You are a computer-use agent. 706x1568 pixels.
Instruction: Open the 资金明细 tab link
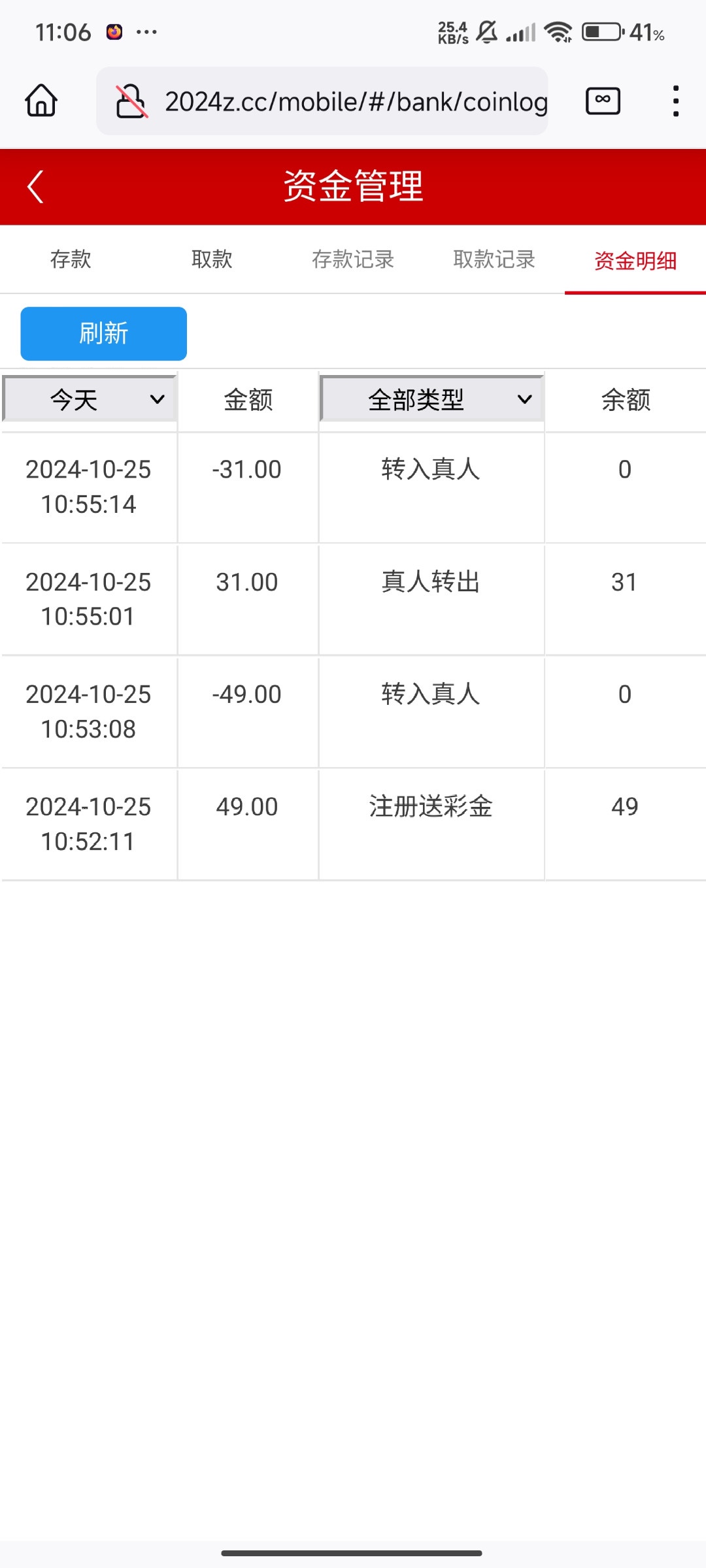(x=635, y=259)
